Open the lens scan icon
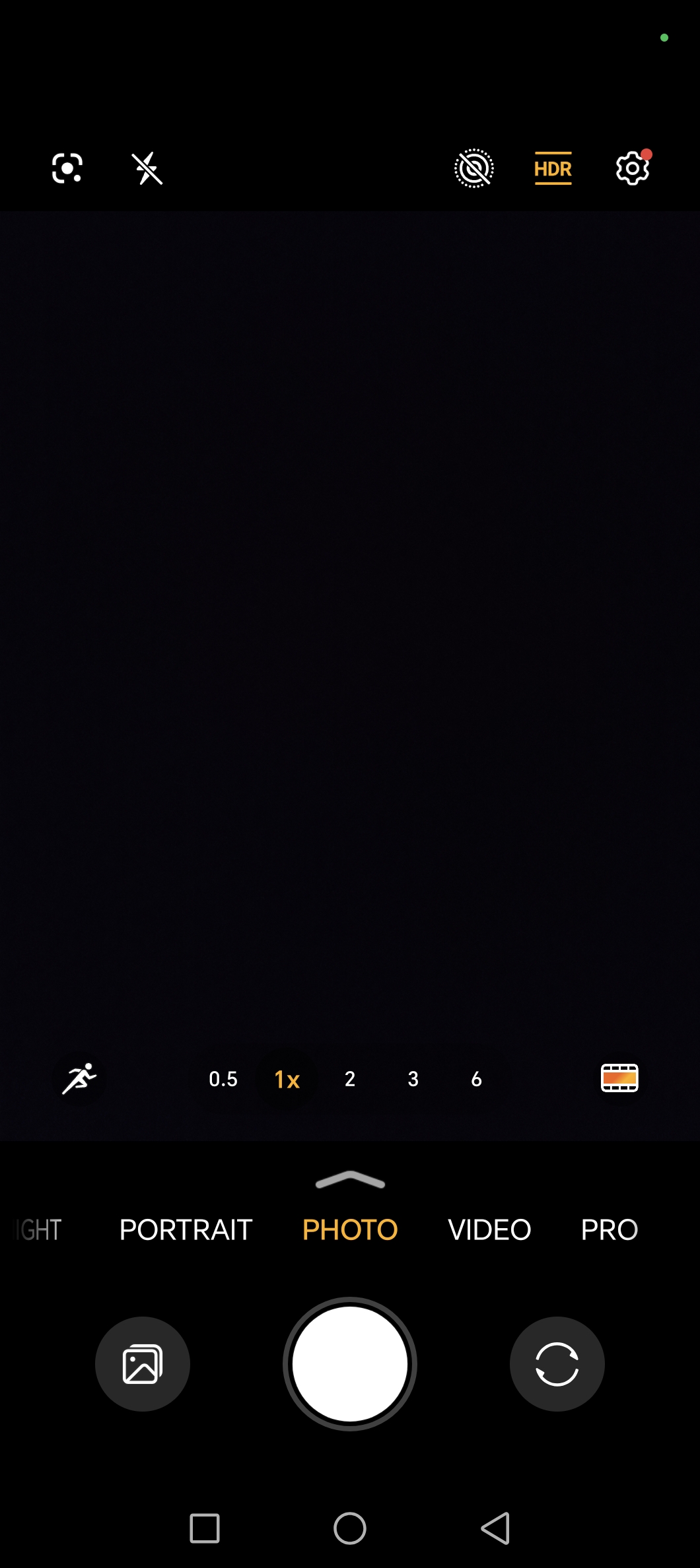700x1568 pixels. tap(67, 168)
